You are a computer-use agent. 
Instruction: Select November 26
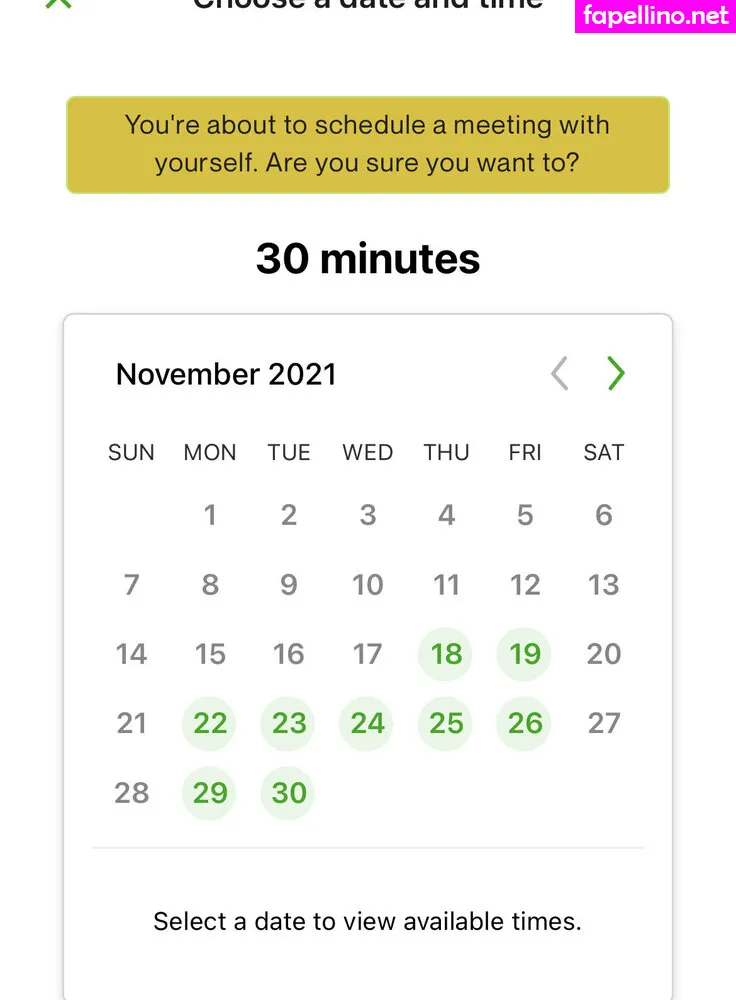pos(525,723)
